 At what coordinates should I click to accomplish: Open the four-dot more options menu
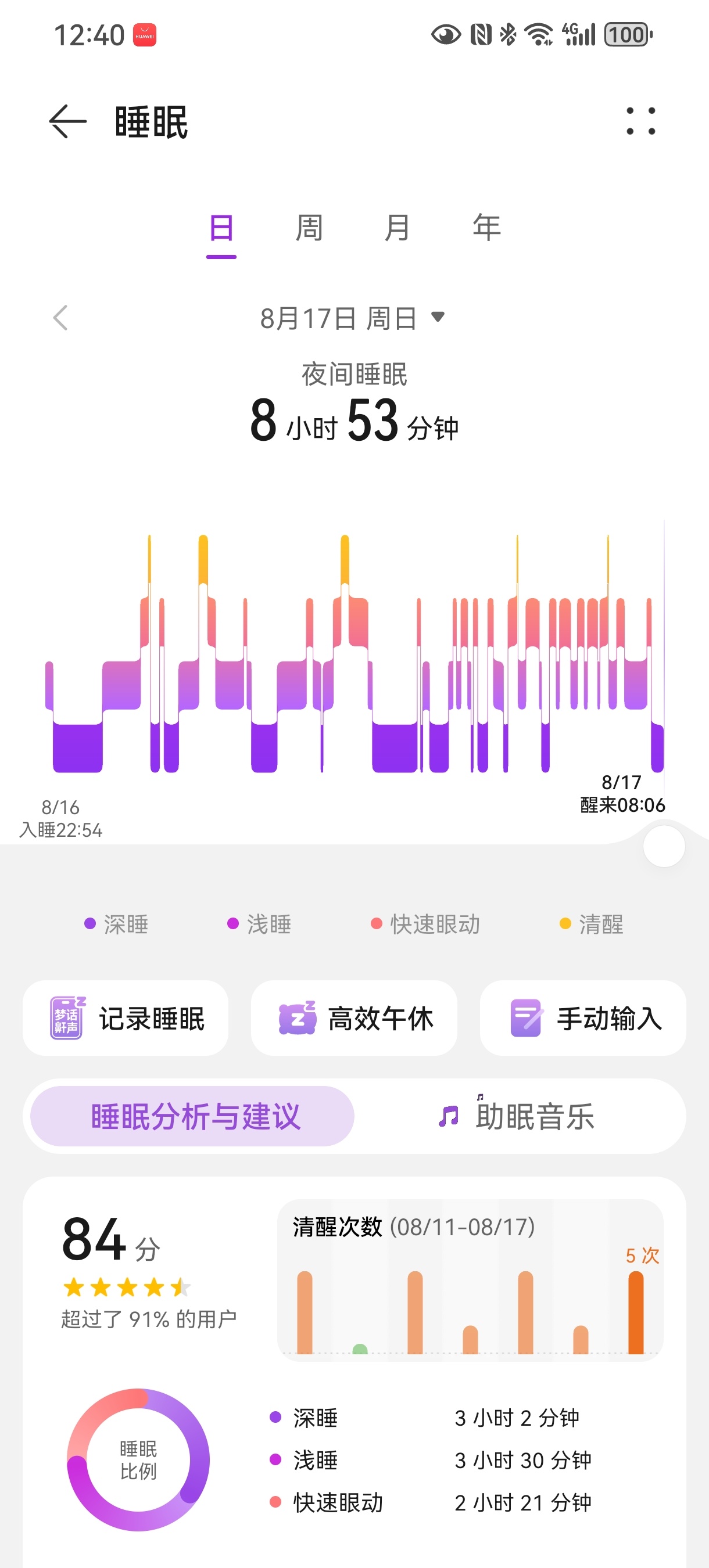(641, 121)
